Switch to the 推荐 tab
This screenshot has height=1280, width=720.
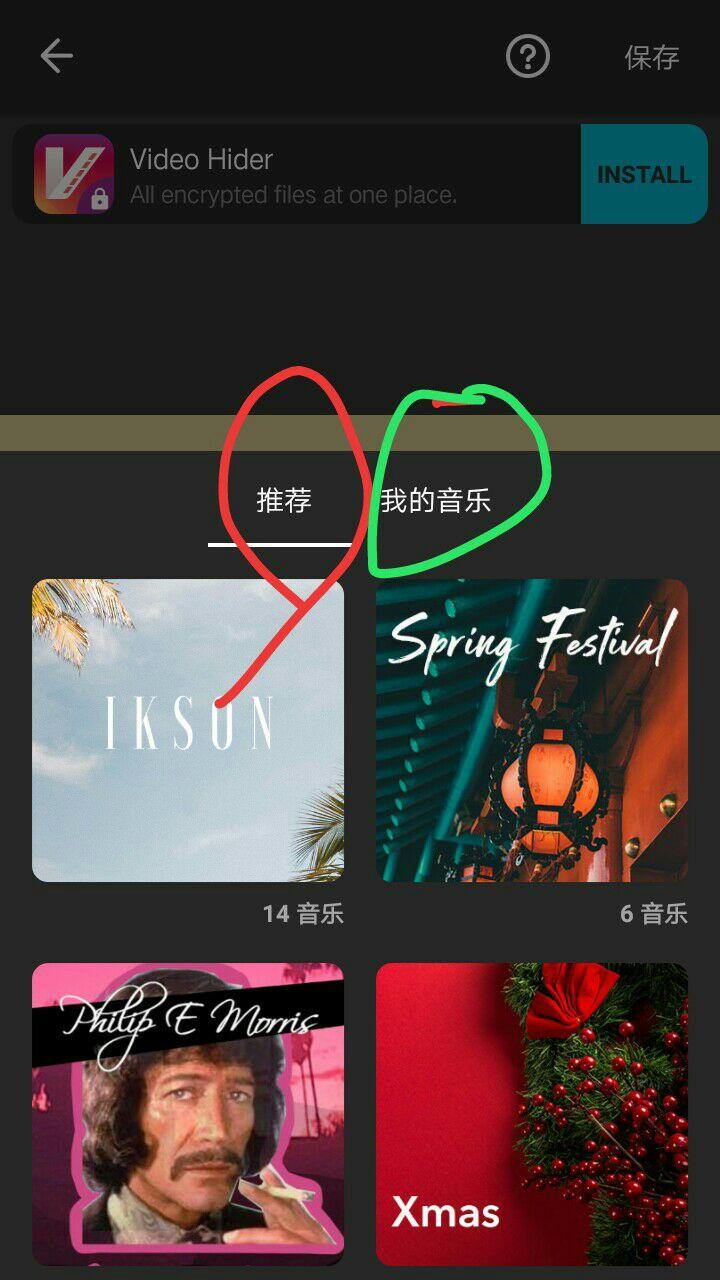pos(284,500)
